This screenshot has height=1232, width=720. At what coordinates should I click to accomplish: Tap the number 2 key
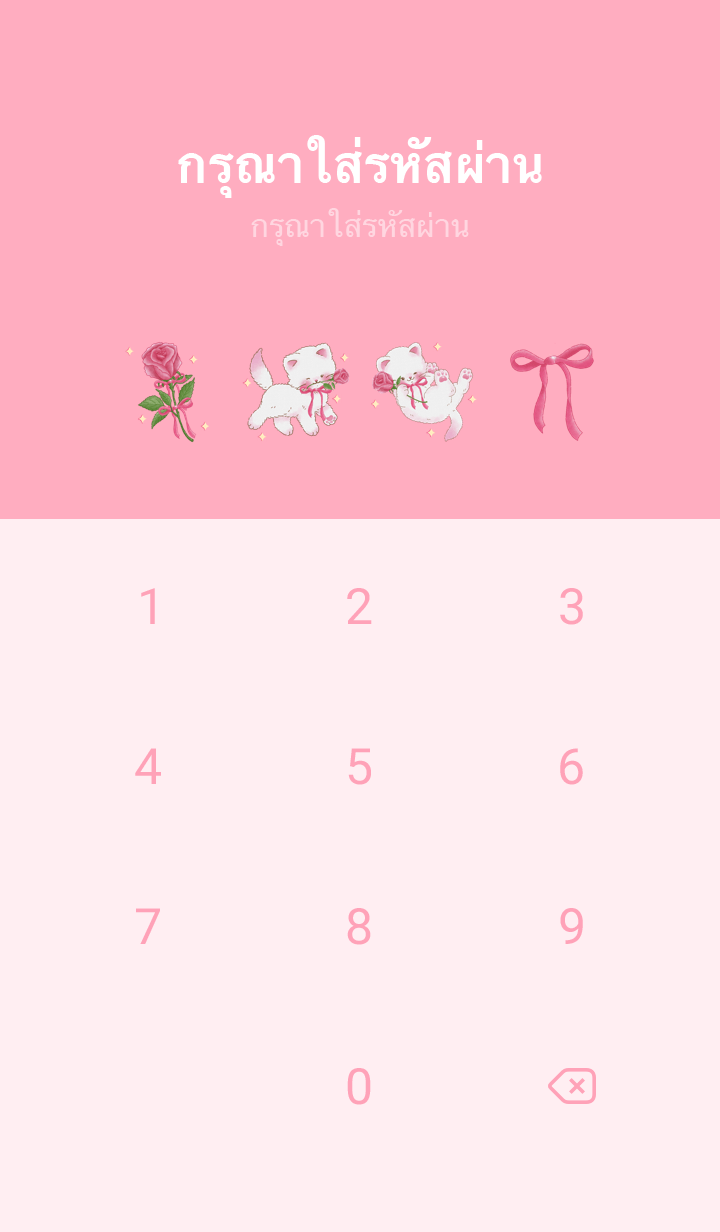359,607
